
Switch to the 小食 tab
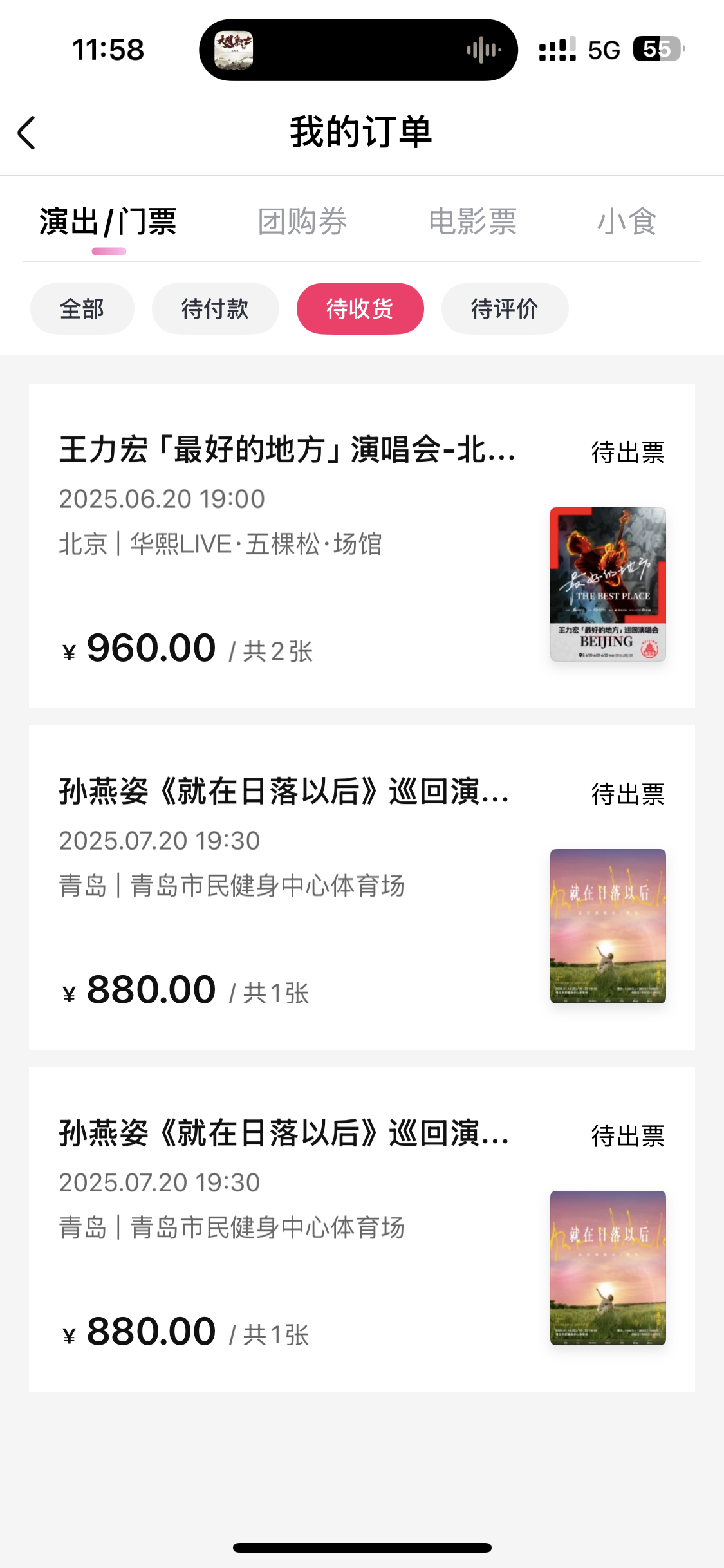[x=626, y=221]
